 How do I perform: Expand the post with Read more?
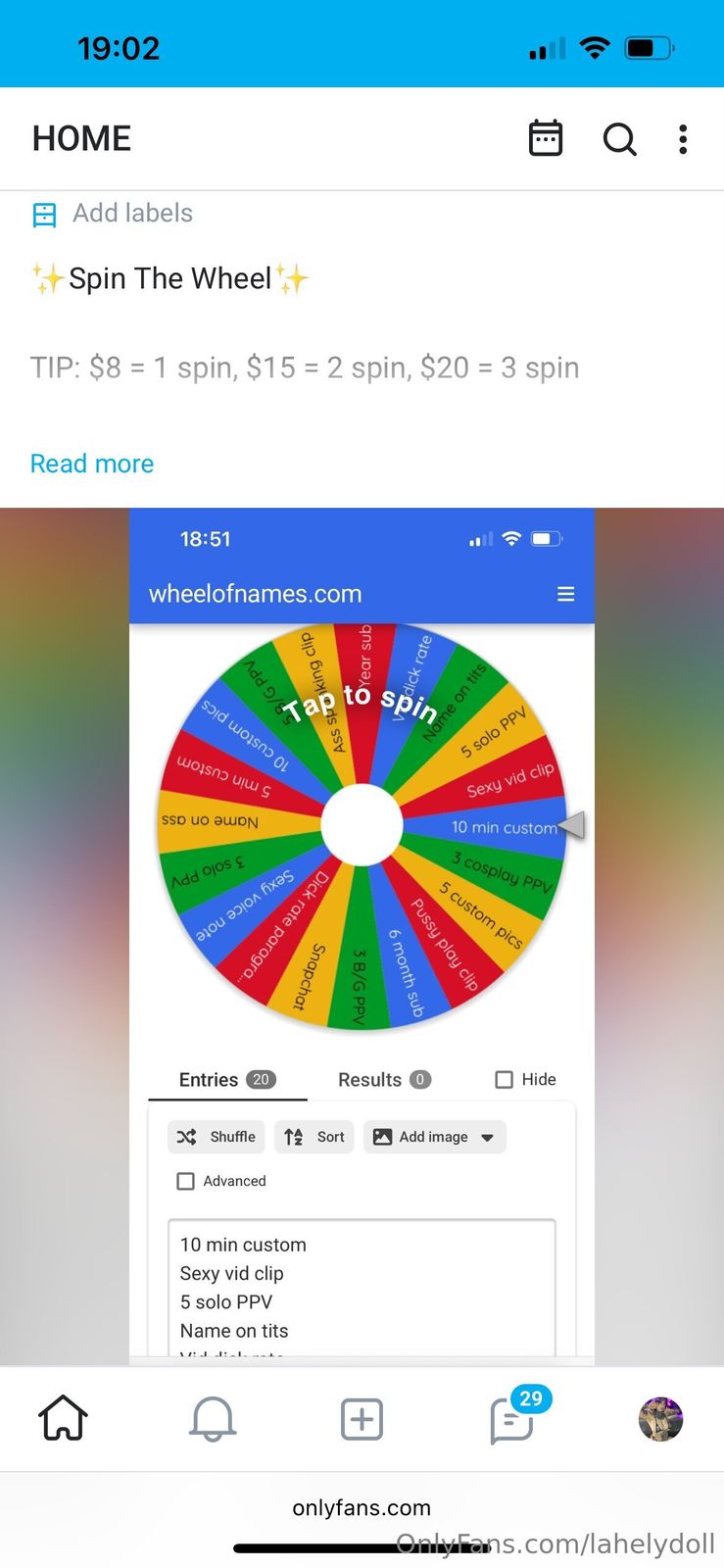pyautogui.click(x=92, y=464)
